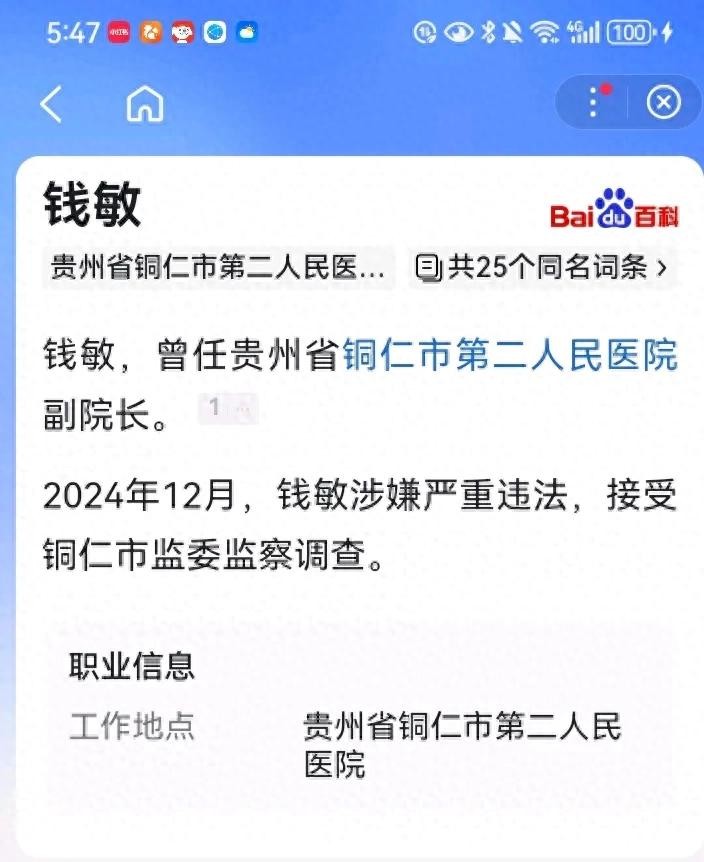Open the home page icon
This screenshot has height=862, width=704.
coord(145,103)
